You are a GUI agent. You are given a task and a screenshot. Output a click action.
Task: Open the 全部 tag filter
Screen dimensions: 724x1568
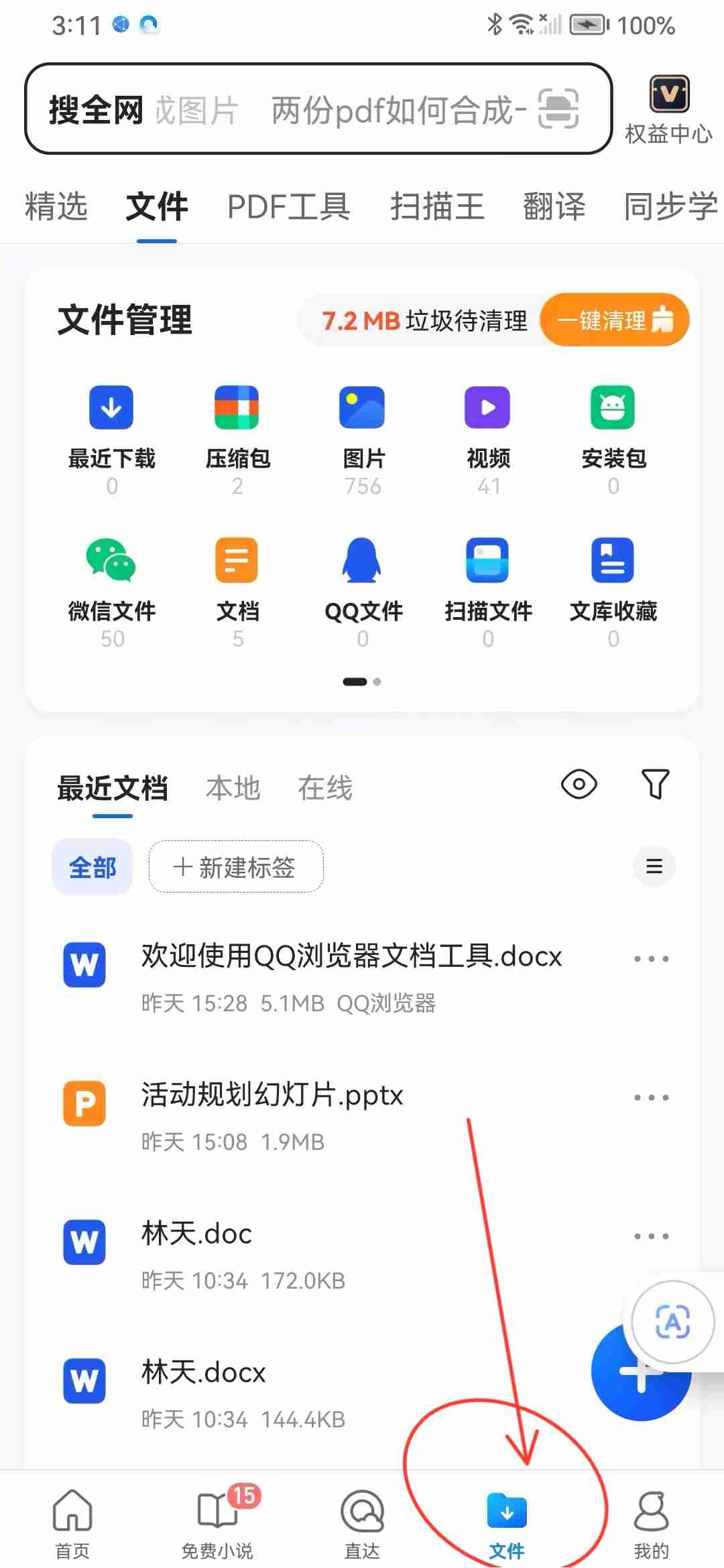click(x=92, y=866)
